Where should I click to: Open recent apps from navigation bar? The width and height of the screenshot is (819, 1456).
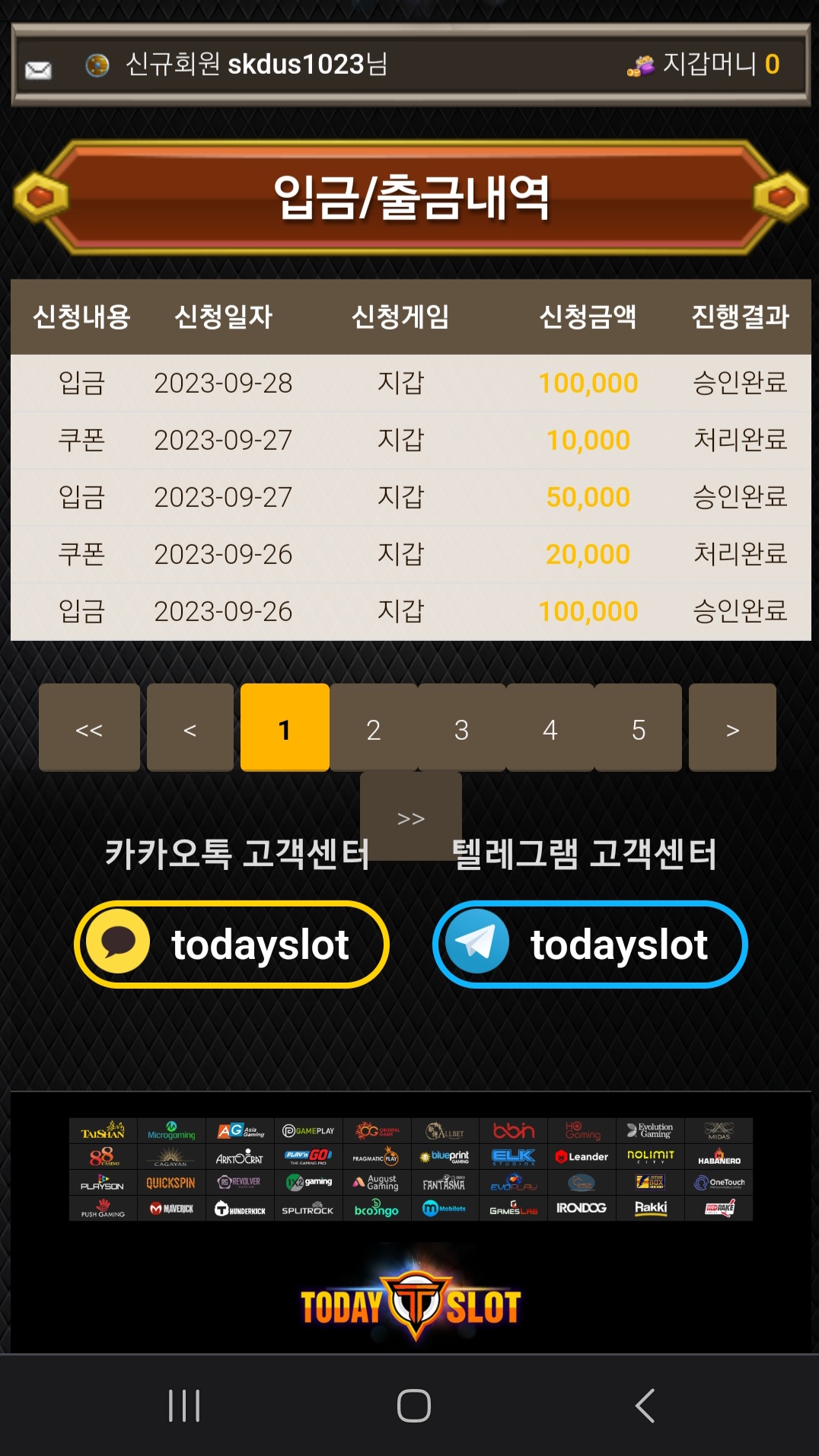[x=184, y=1405]
